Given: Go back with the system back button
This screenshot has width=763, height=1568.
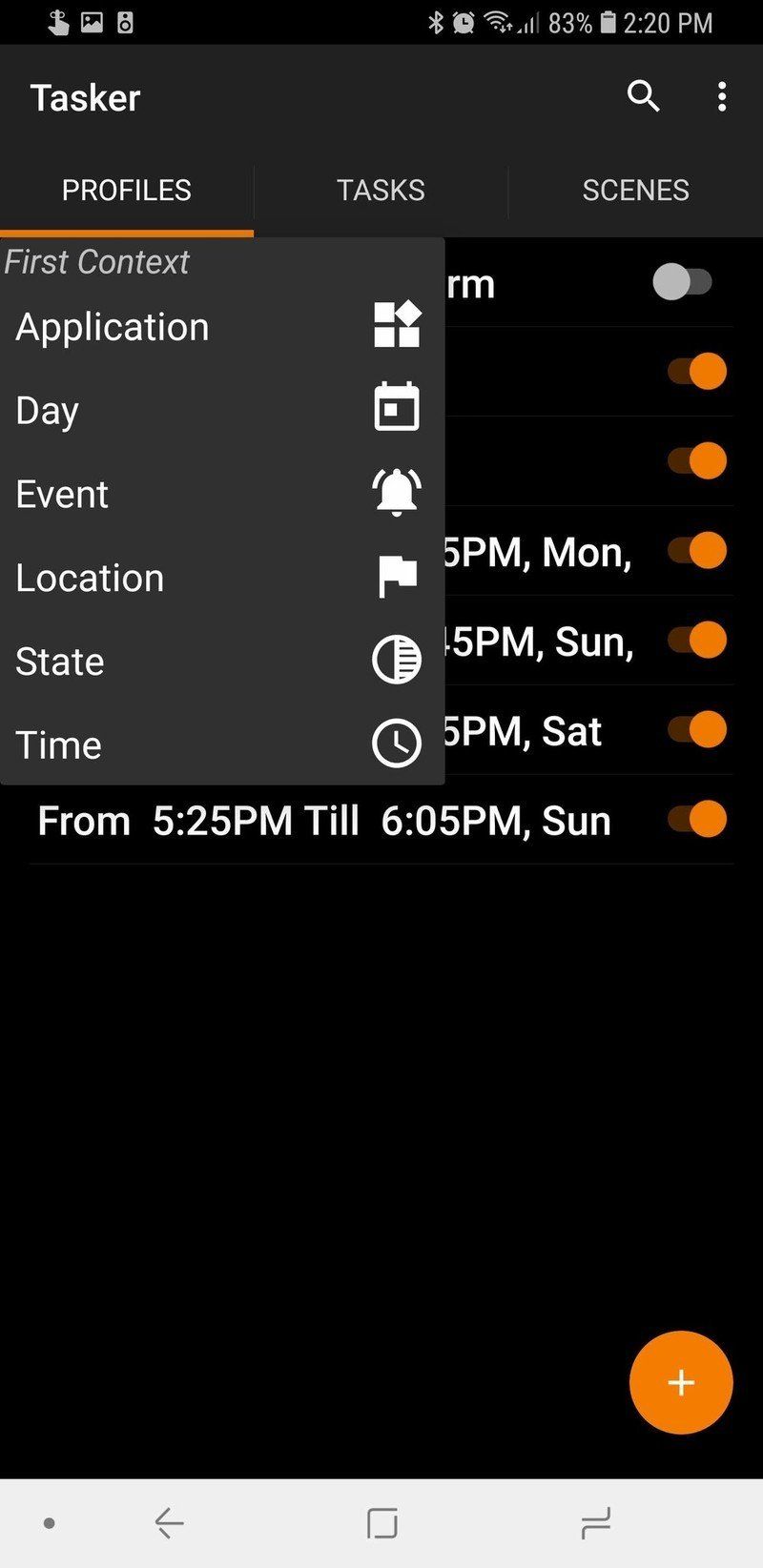Looking at the screenshot, I should [170, 1523].
